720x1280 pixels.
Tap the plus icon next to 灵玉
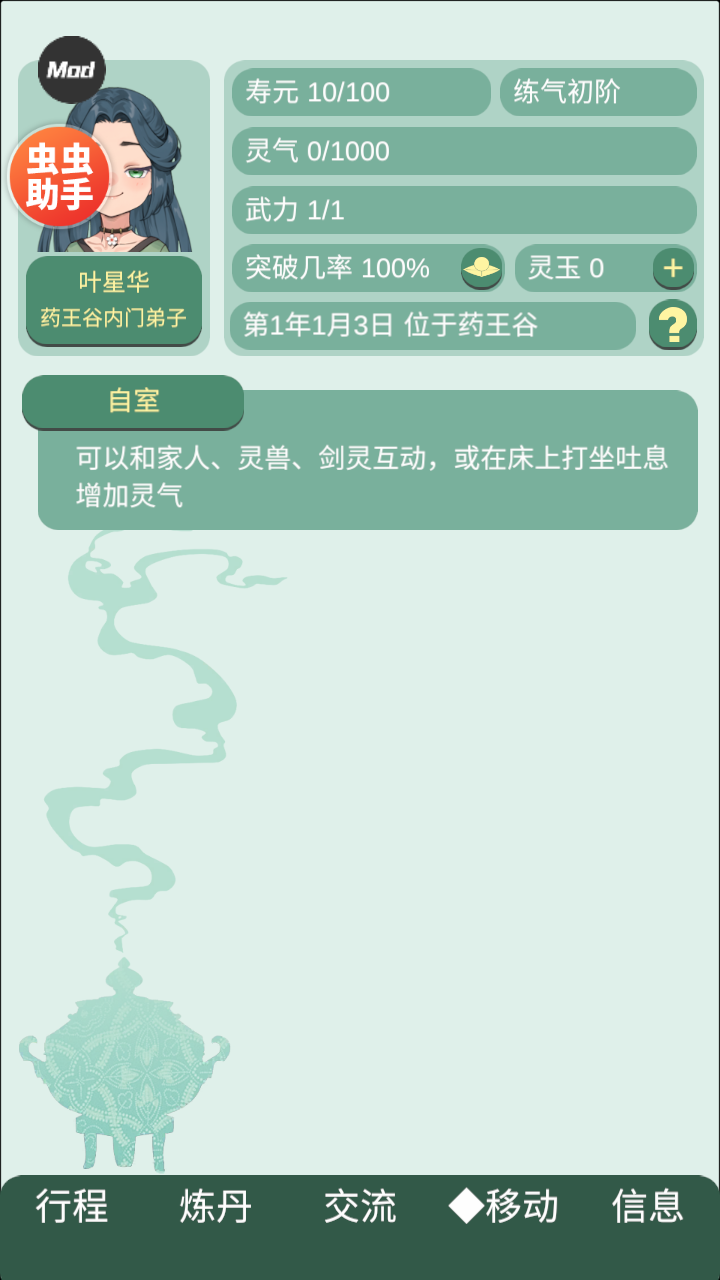[x=673, y=268]
